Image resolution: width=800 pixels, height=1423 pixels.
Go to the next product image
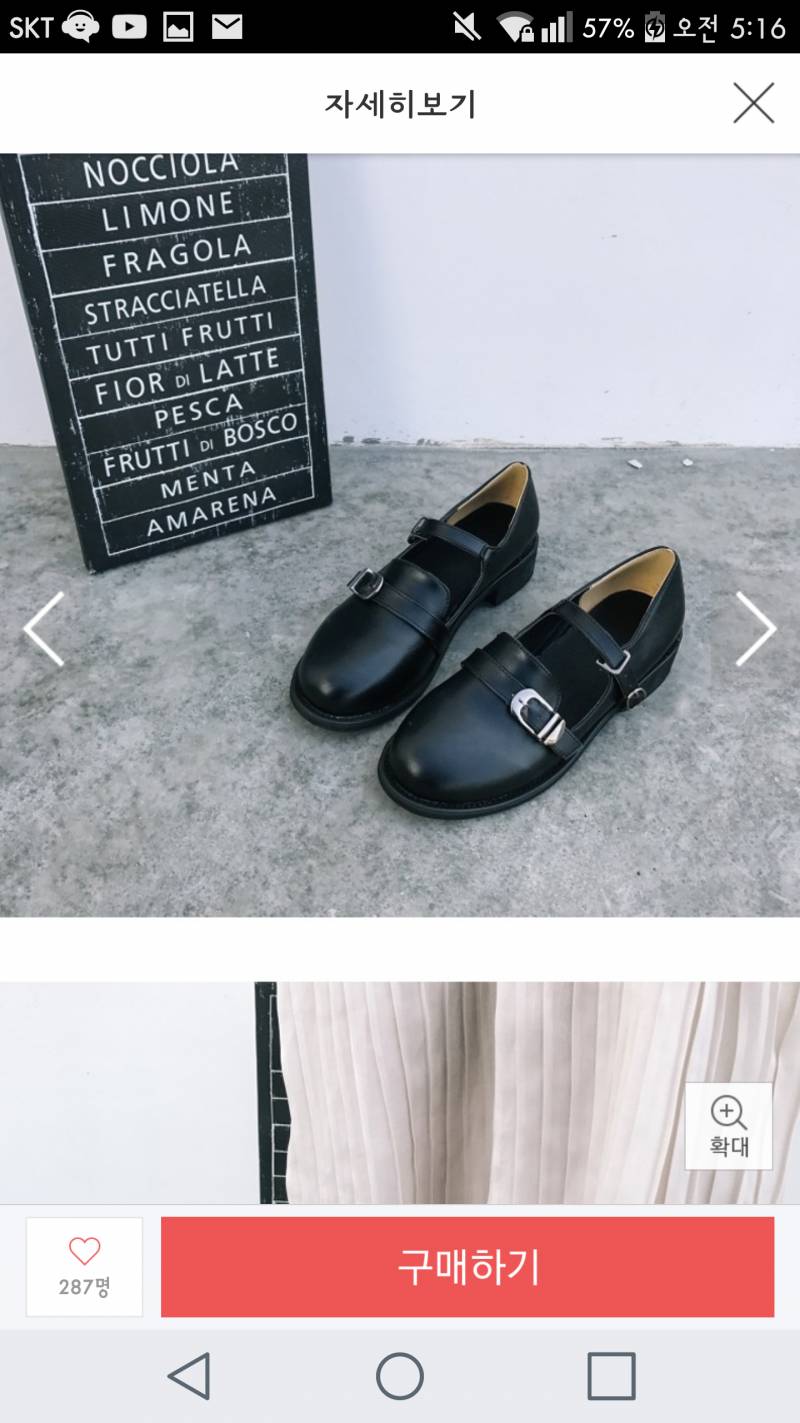756,628
